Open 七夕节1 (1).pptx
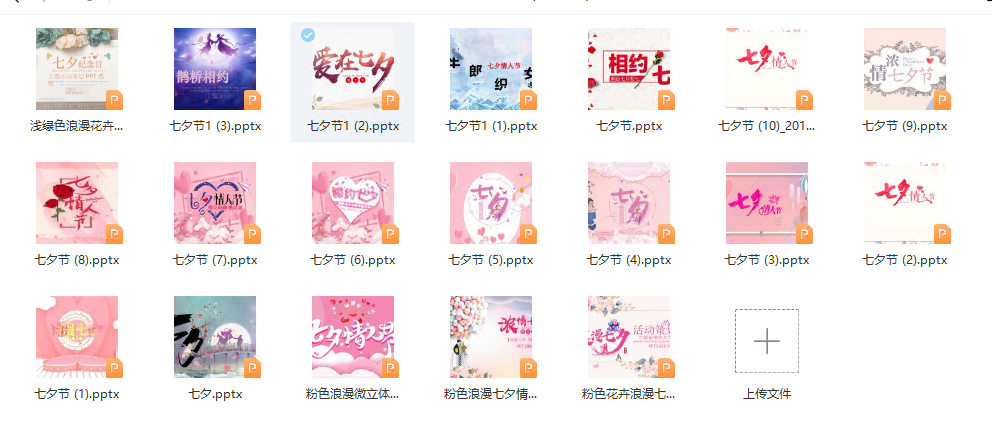Image resolution: width=992 pixels, height=433 pixels. [491, 69]
